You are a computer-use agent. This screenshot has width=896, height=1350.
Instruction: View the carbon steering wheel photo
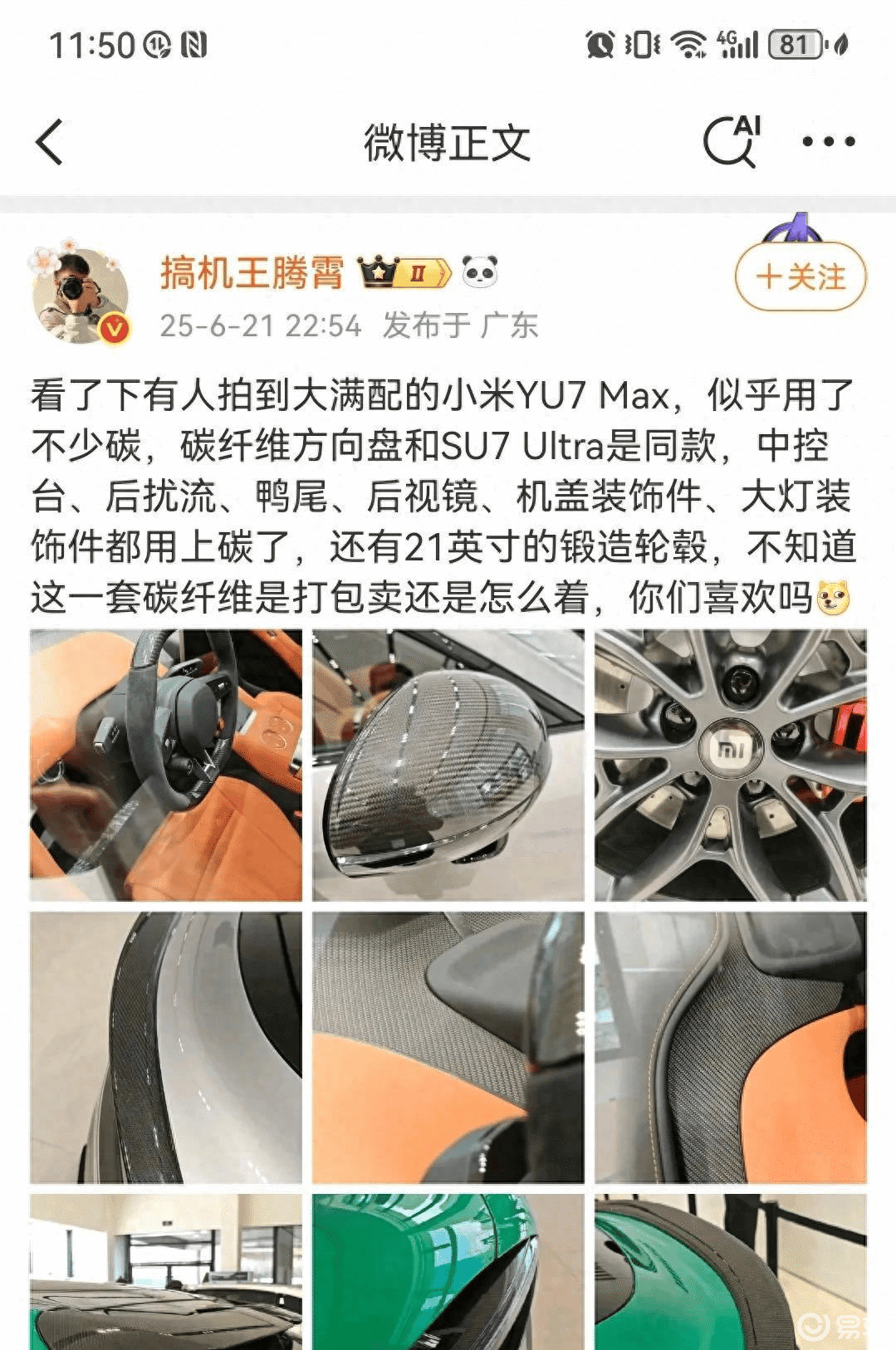click(x=166, y=765)
